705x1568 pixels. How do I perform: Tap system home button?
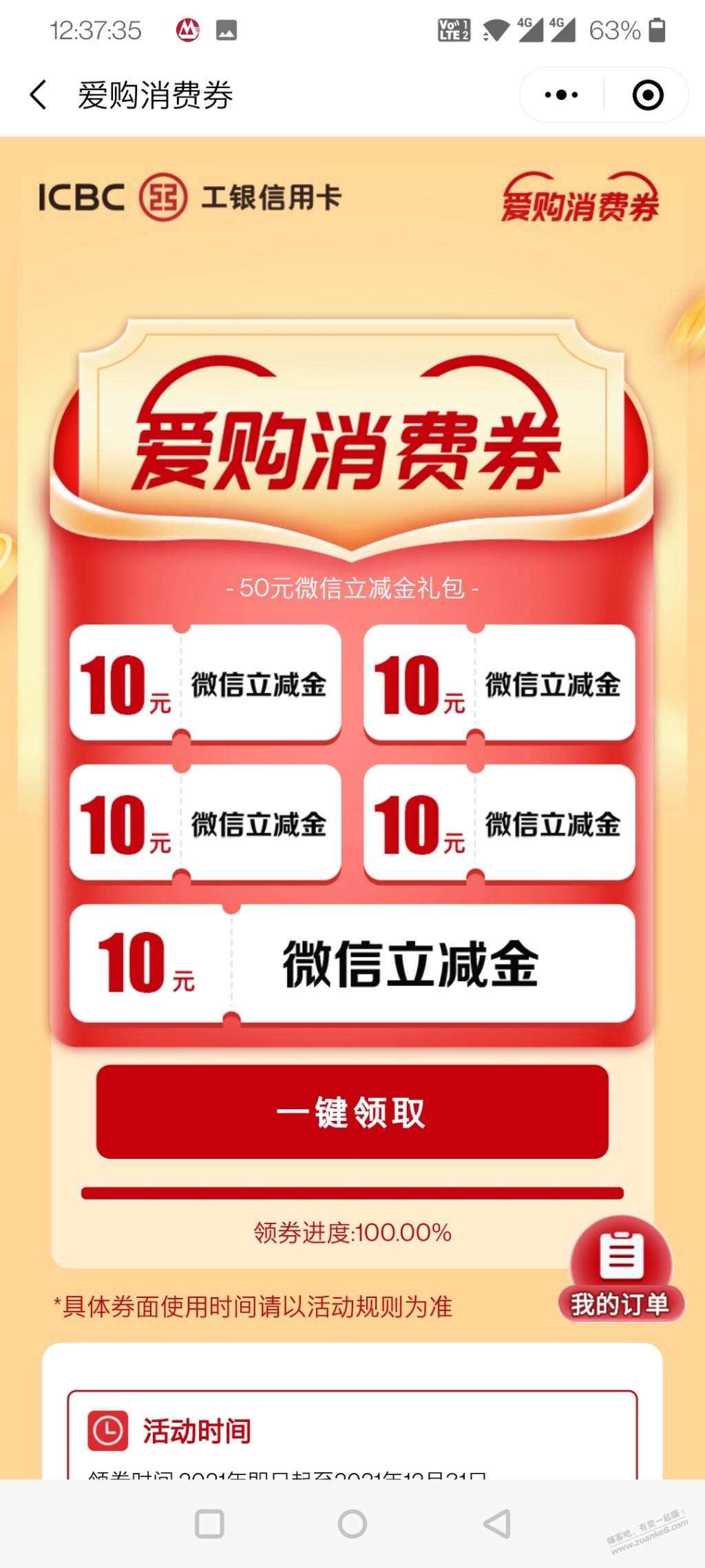(352, 1524)
